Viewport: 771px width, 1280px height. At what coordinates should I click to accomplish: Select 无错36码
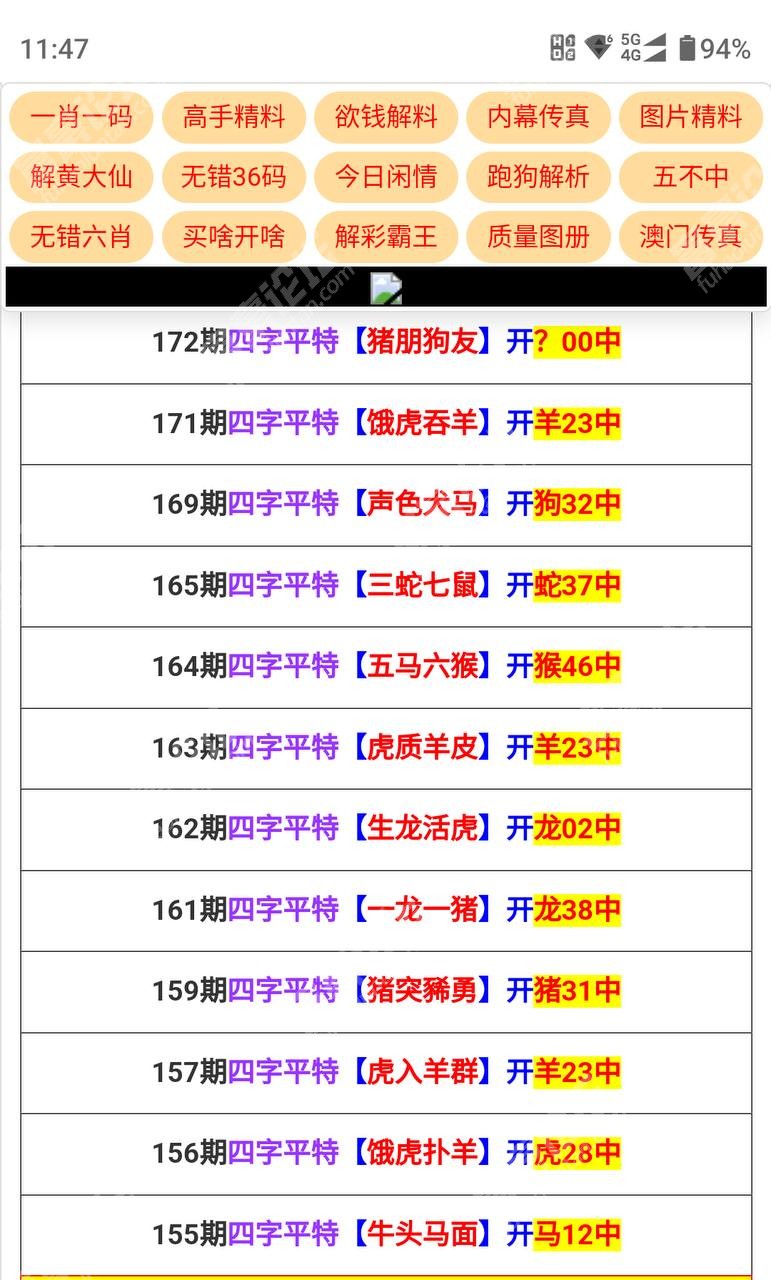(234, 177)
